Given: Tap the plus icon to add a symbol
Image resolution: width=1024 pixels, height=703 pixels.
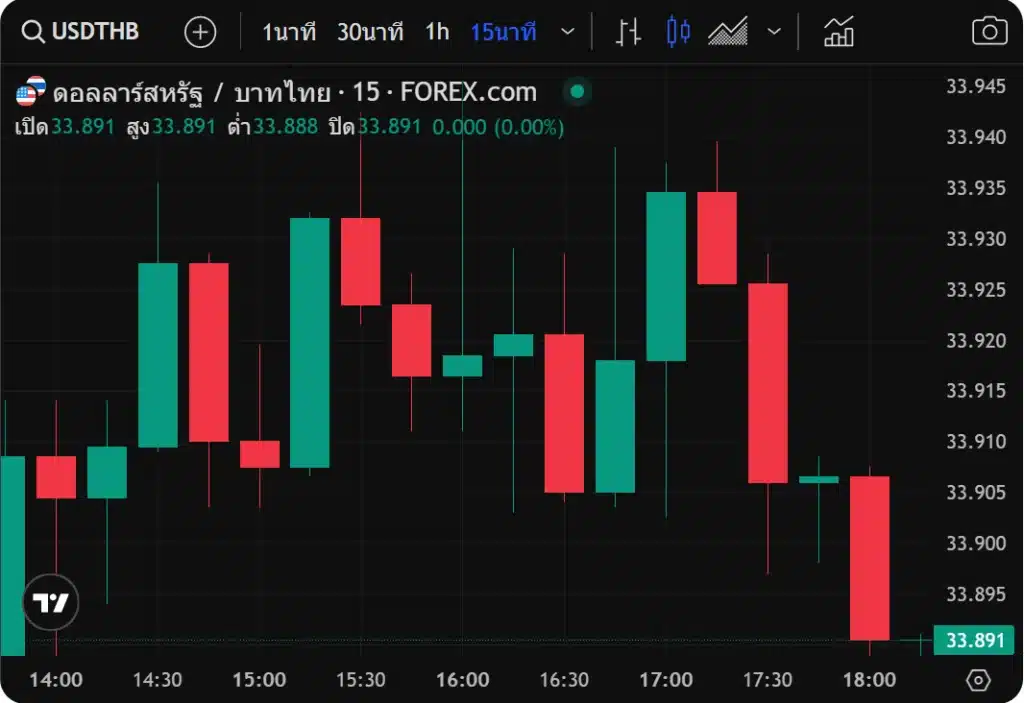Looking at the screenshot, I should [x=200, y=32].
